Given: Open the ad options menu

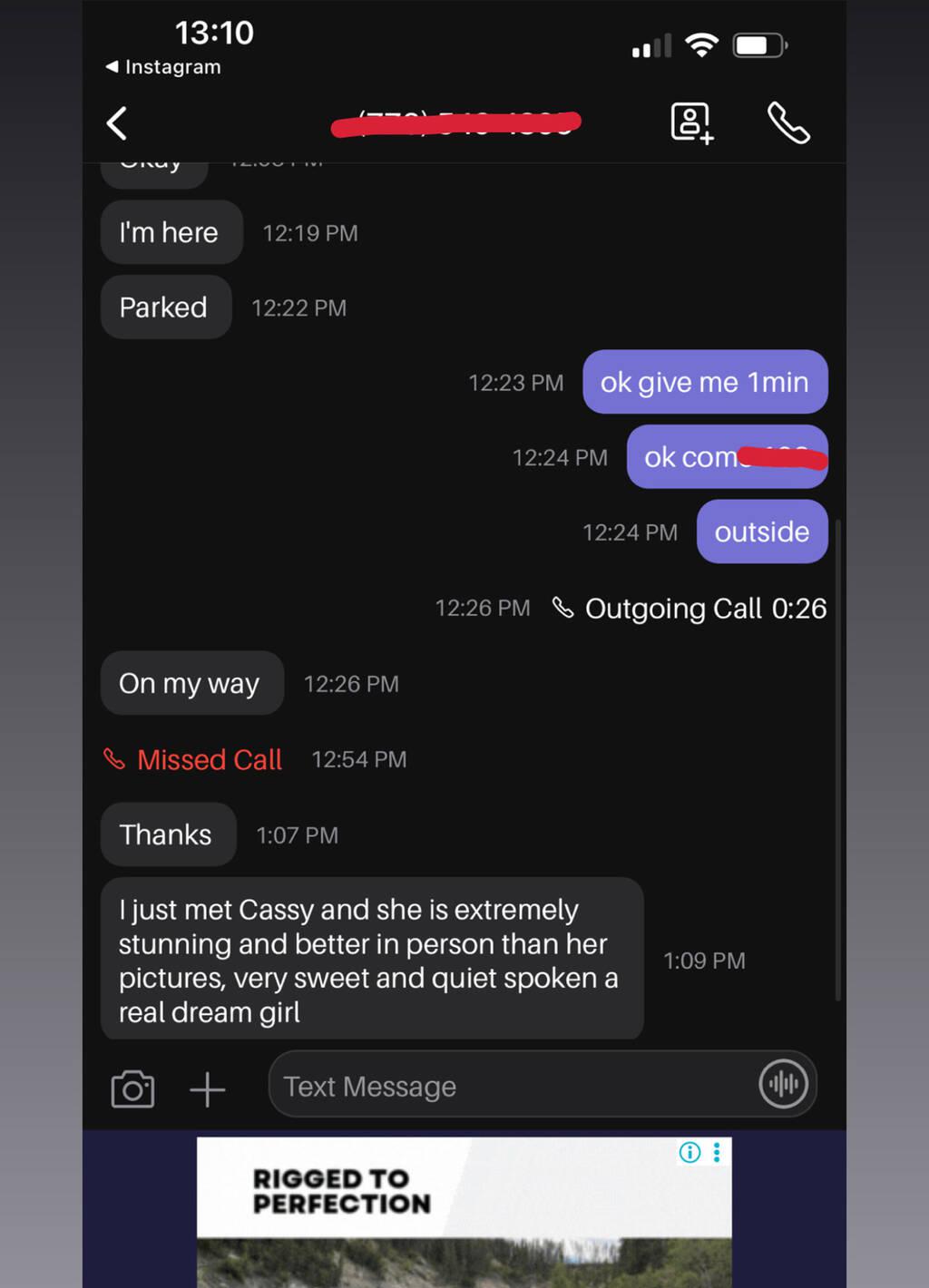Looking at the screenshot, I should coord(717,1152).
